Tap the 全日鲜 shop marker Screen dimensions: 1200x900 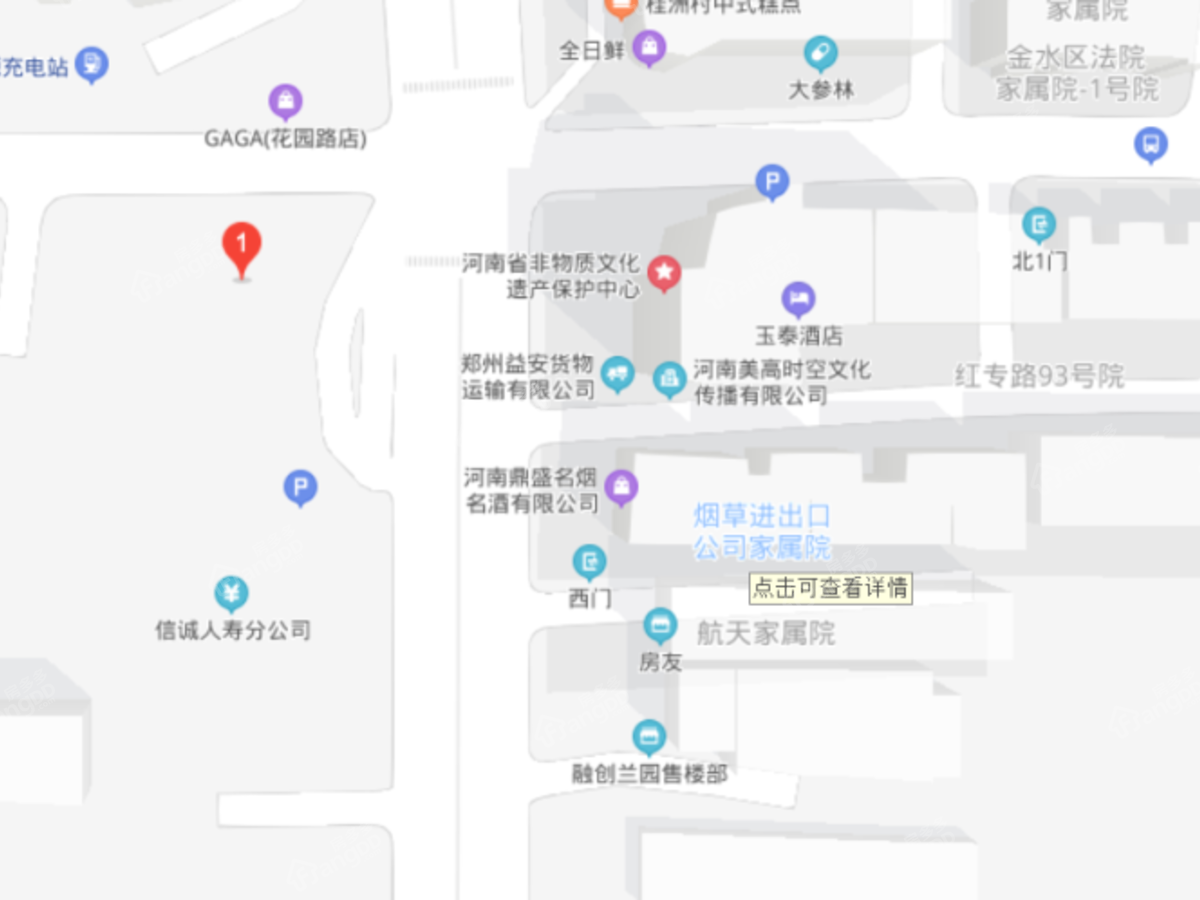(x=650, y=46)
